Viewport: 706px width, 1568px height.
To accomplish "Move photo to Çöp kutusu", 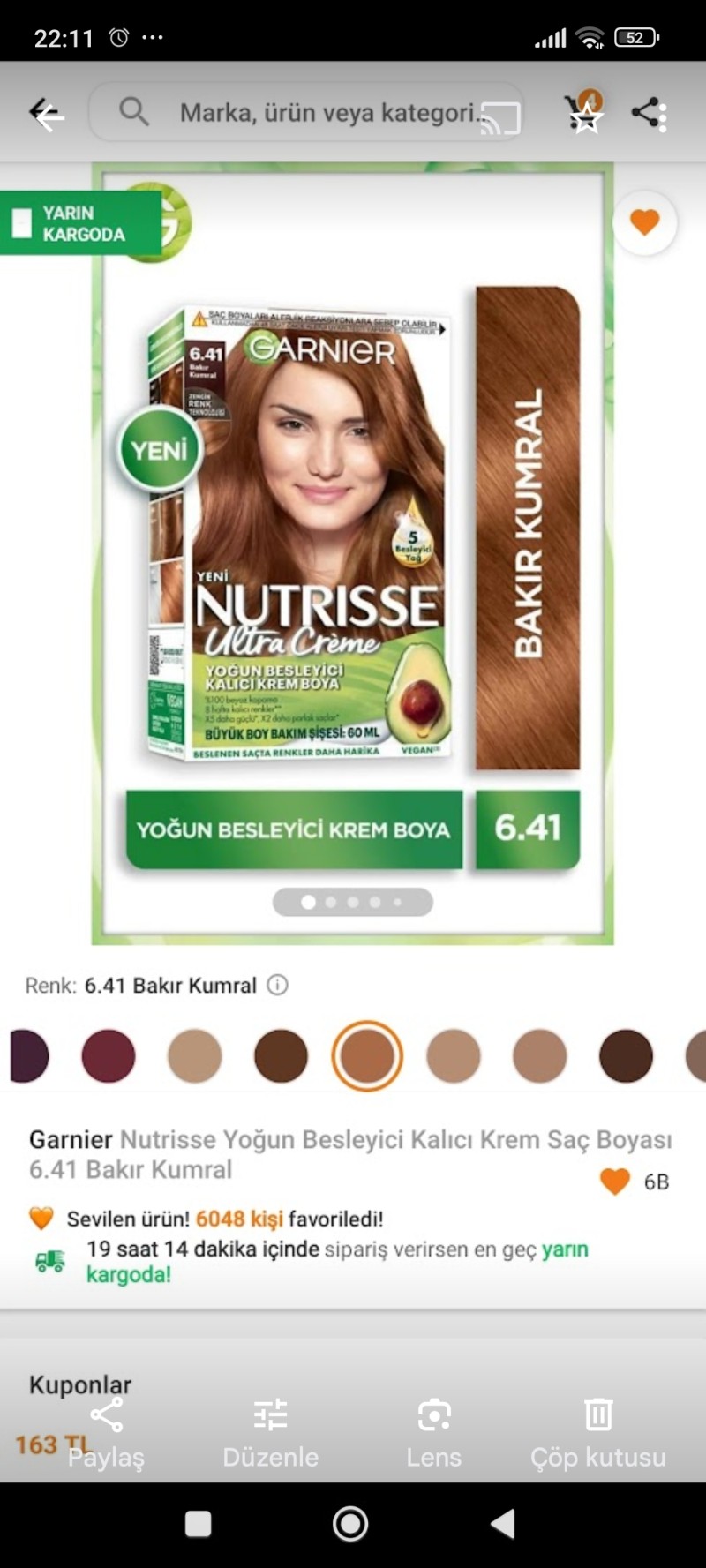I will click(598, 1433).
